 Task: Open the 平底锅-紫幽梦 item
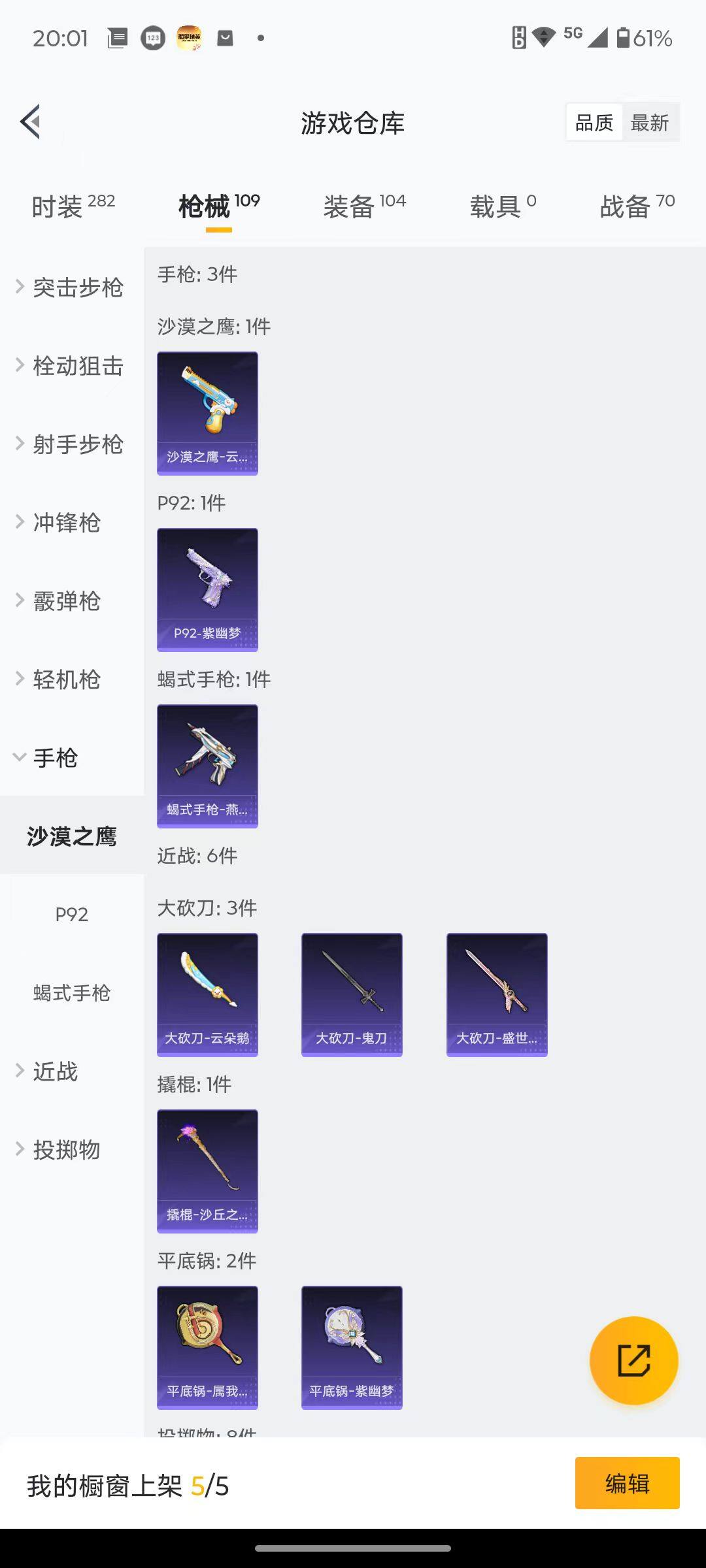click(x=352, y=1347)
